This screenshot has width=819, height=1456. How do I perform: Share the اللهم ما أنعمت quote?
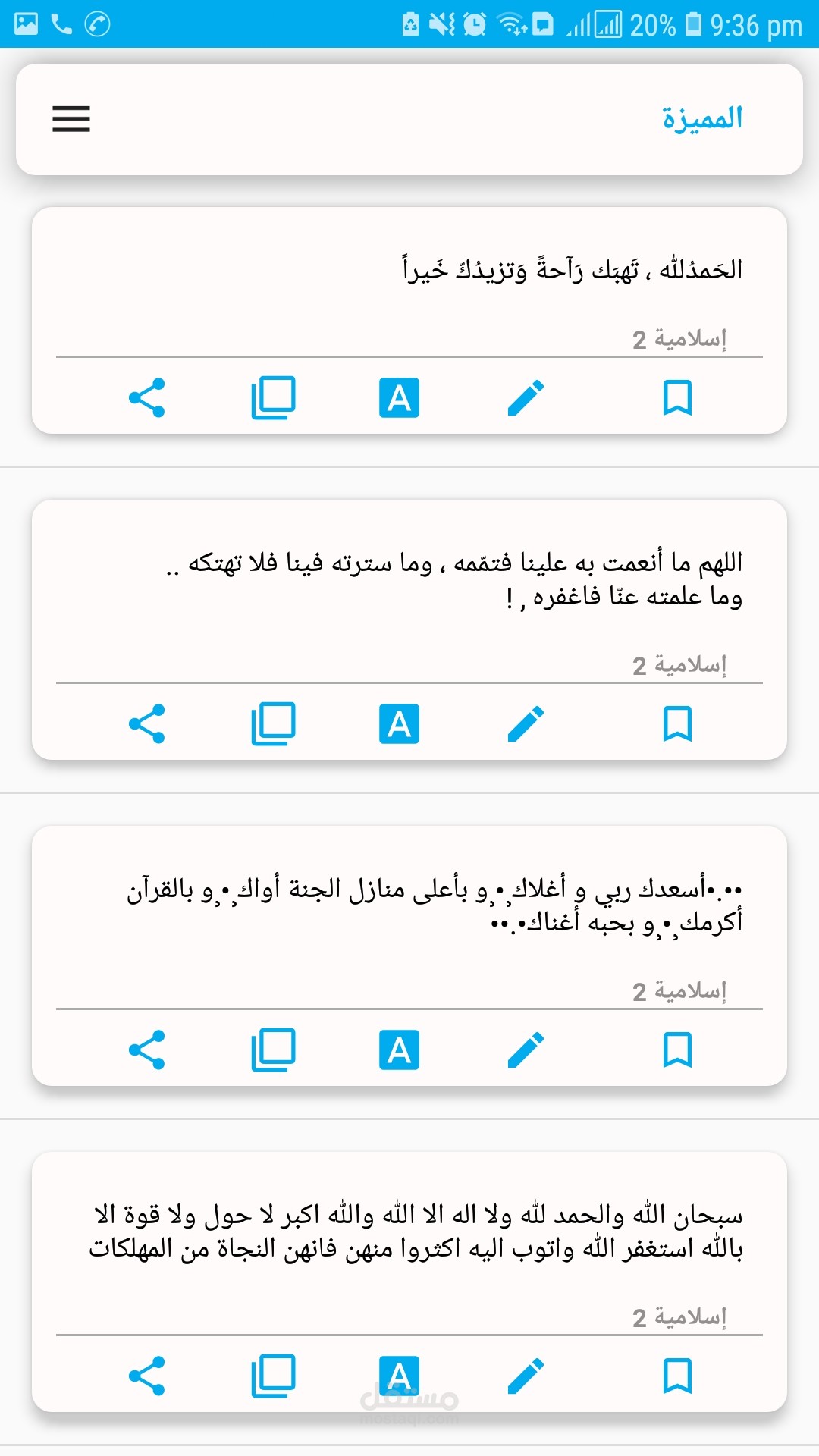coord(147,724)
